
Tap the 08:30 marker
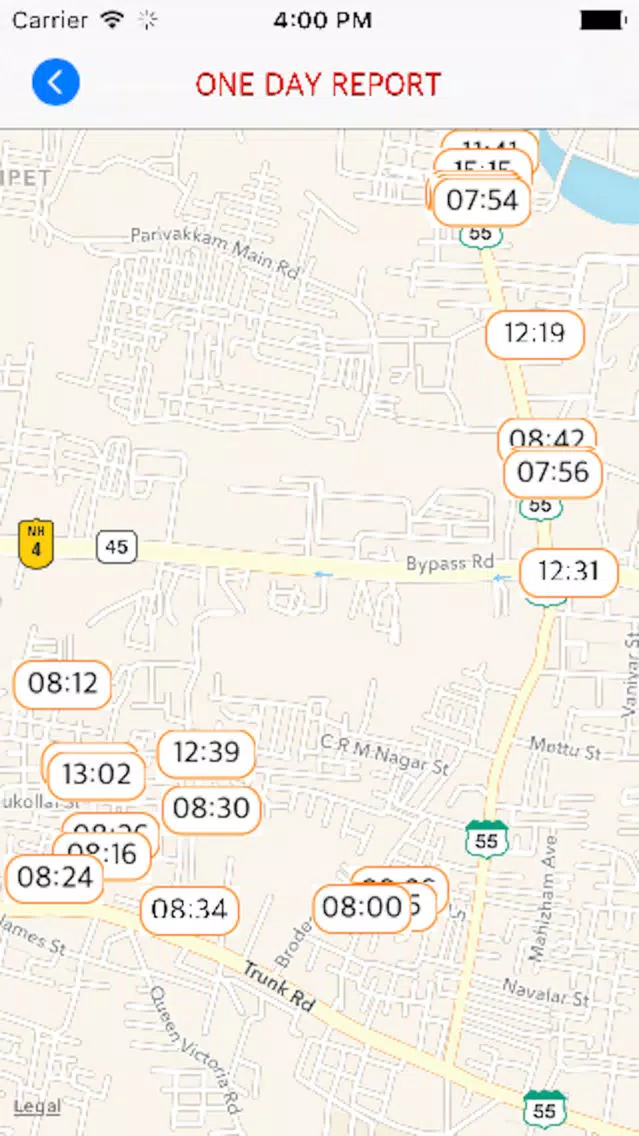pos(212,809)
